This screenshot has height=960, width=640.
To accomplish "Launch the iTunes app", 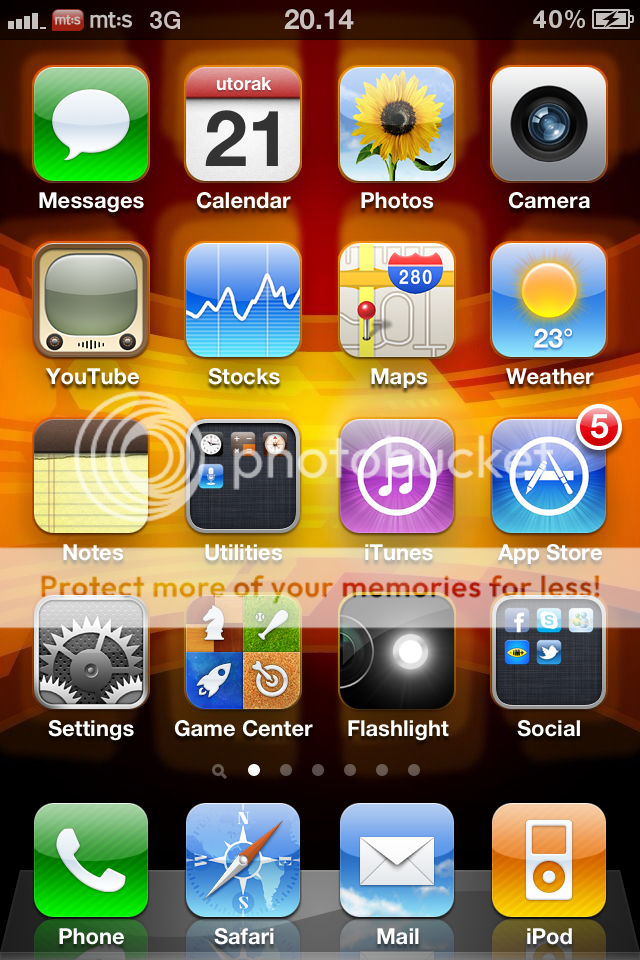I will 397,476.
